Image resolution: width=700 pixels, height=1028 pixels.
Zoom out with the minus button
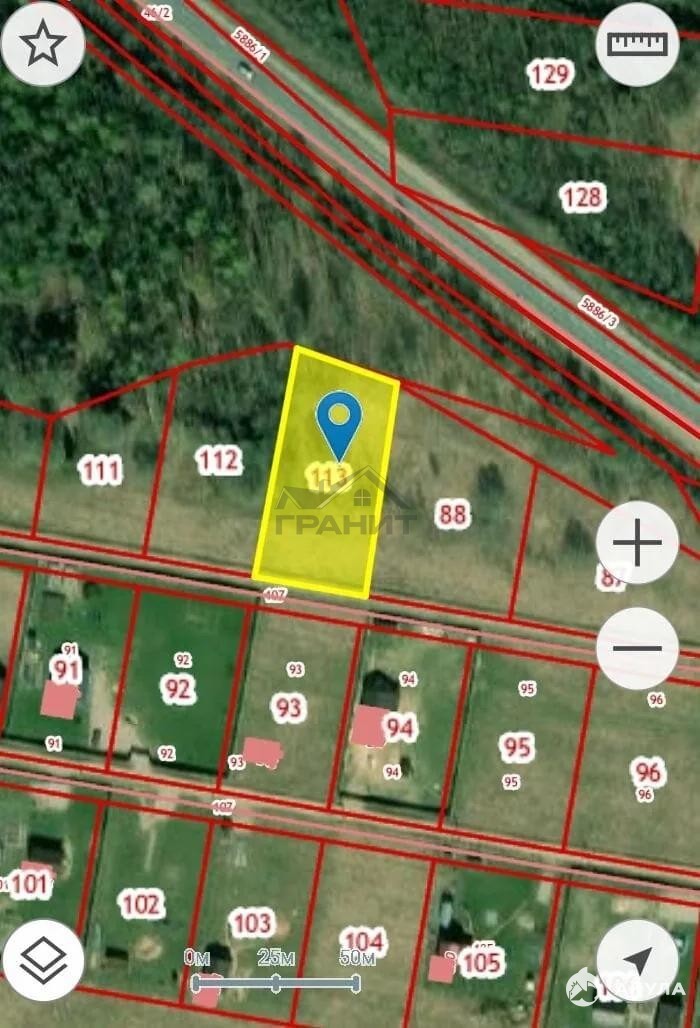click(637, 648)
